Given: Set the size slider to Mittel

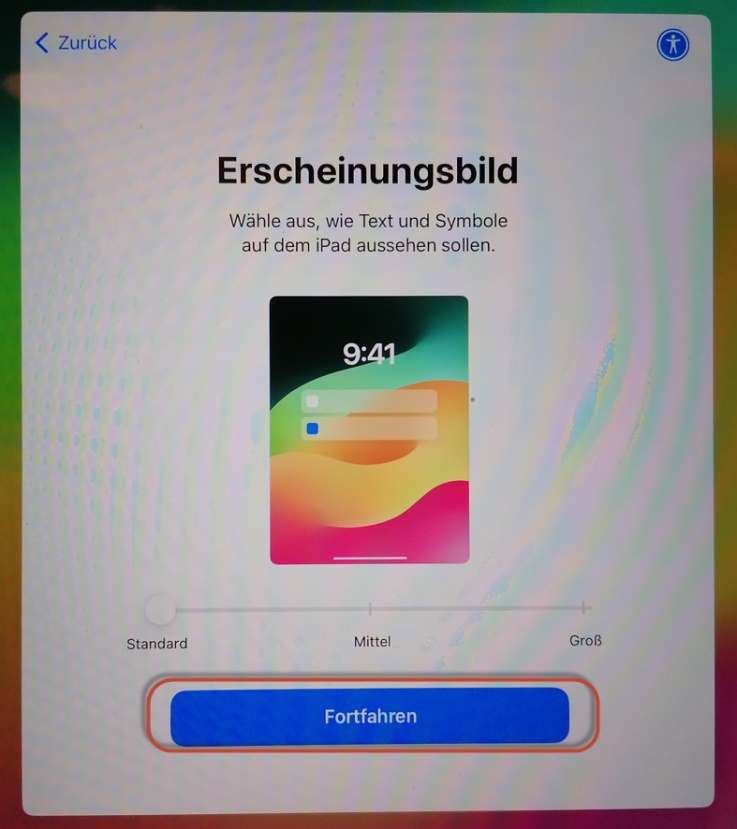Looking at the screenshot, I should pyautogui.click(x=371, y=608).
